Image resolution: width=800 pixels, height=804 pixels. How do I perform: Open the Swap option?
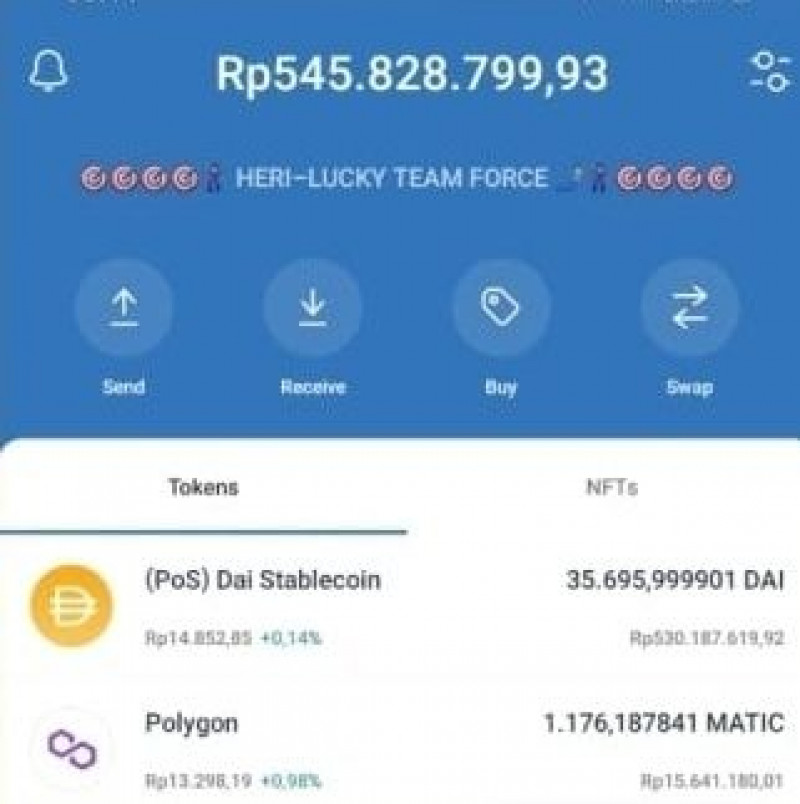tap(689, 309)
